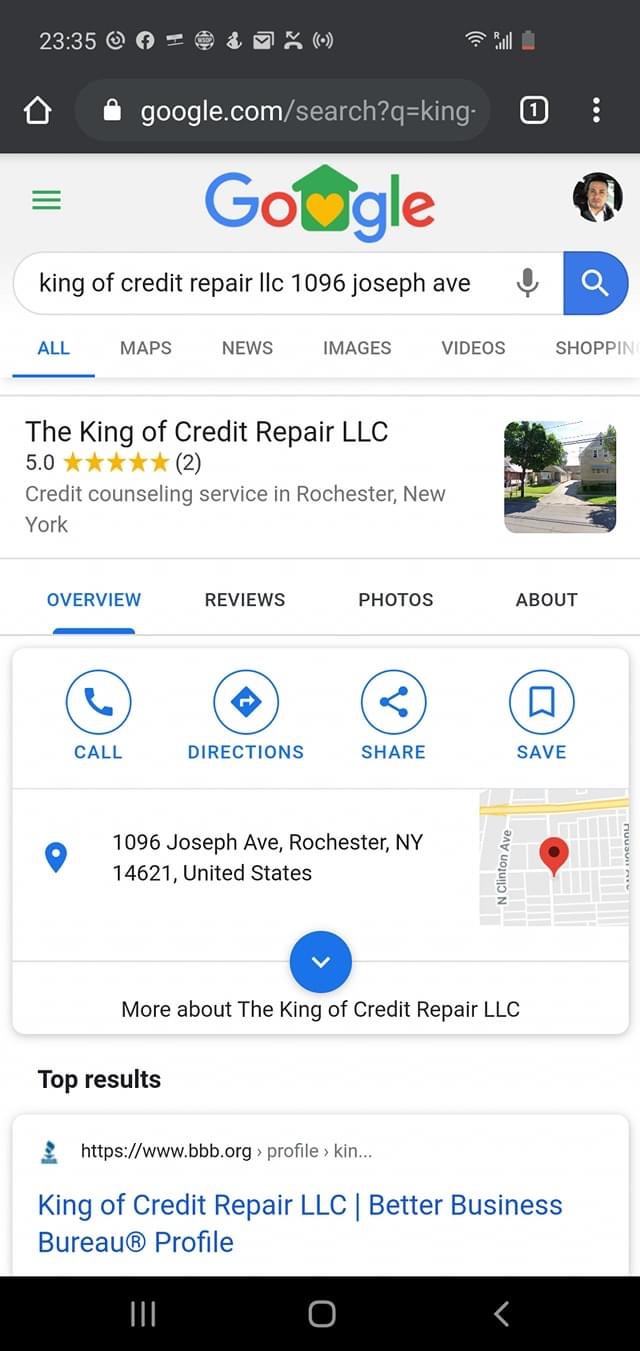Open the browser overflow menu
The height and width of the screenshot is (1351, 640).
click(596, 111)
